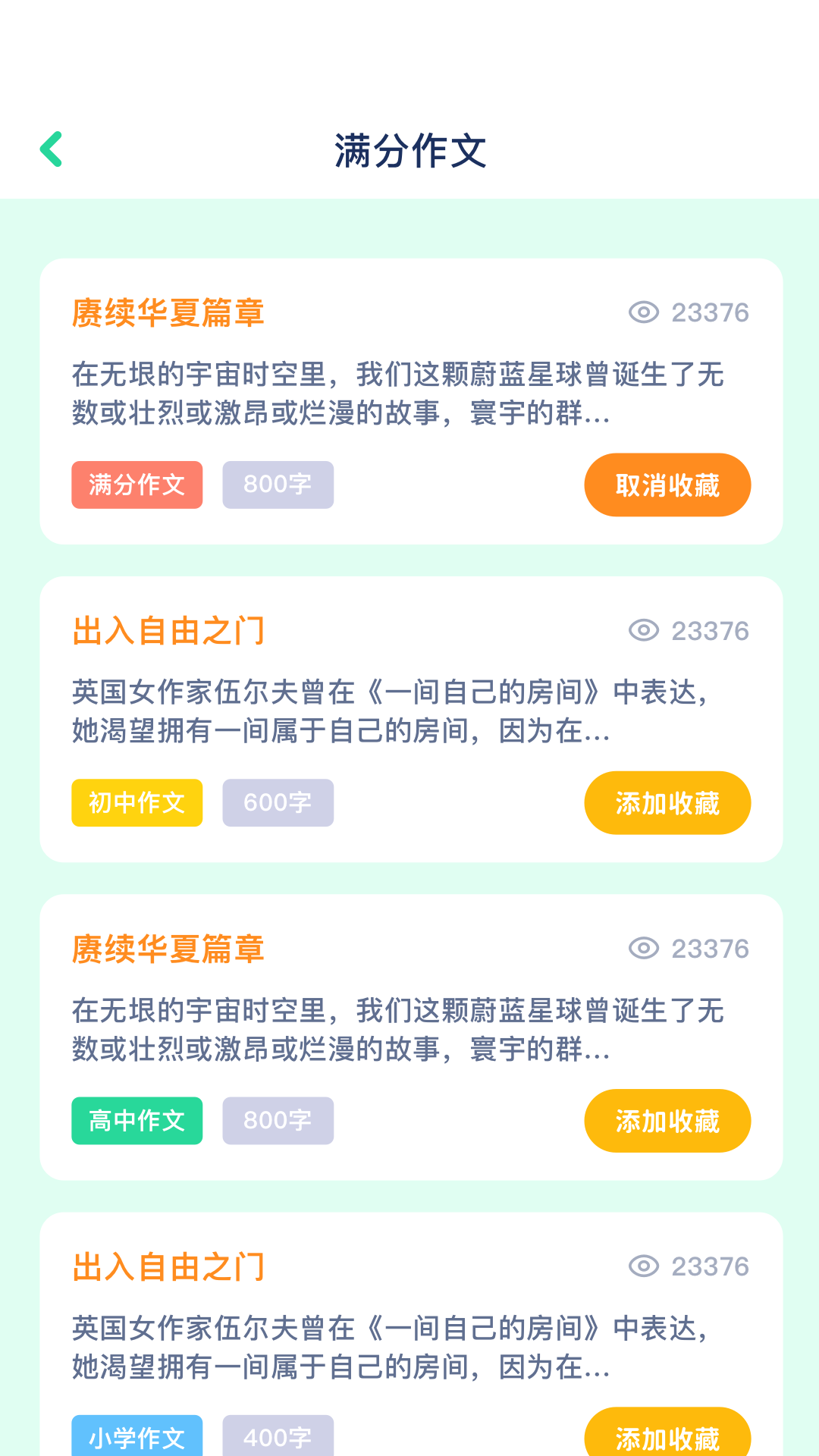Tap the eye icon on the first card
This screenshot has height=1456, width=819.
[644, 312]
